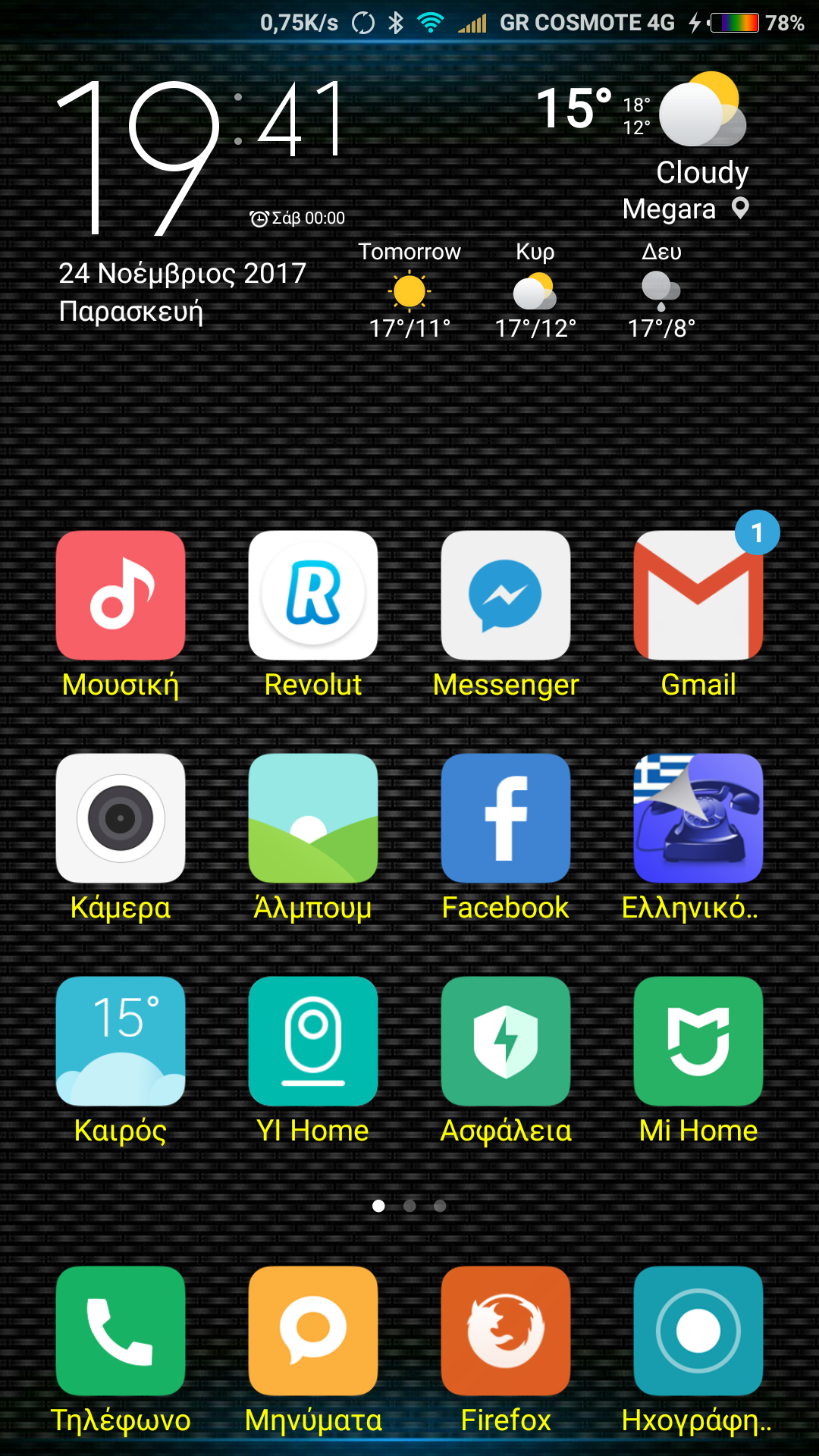This screenshot has height=1456, width=819.
Task: Launch YI Home
Action: pos(313,1041)
